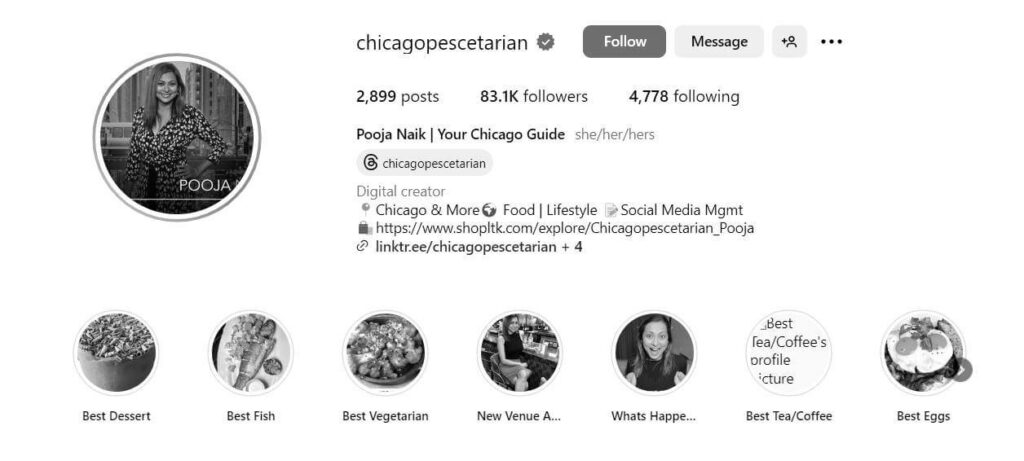Viewport: 1024px width, 461px height.
Task: Follow chicagopescetarian
Action: coord(624,42)
